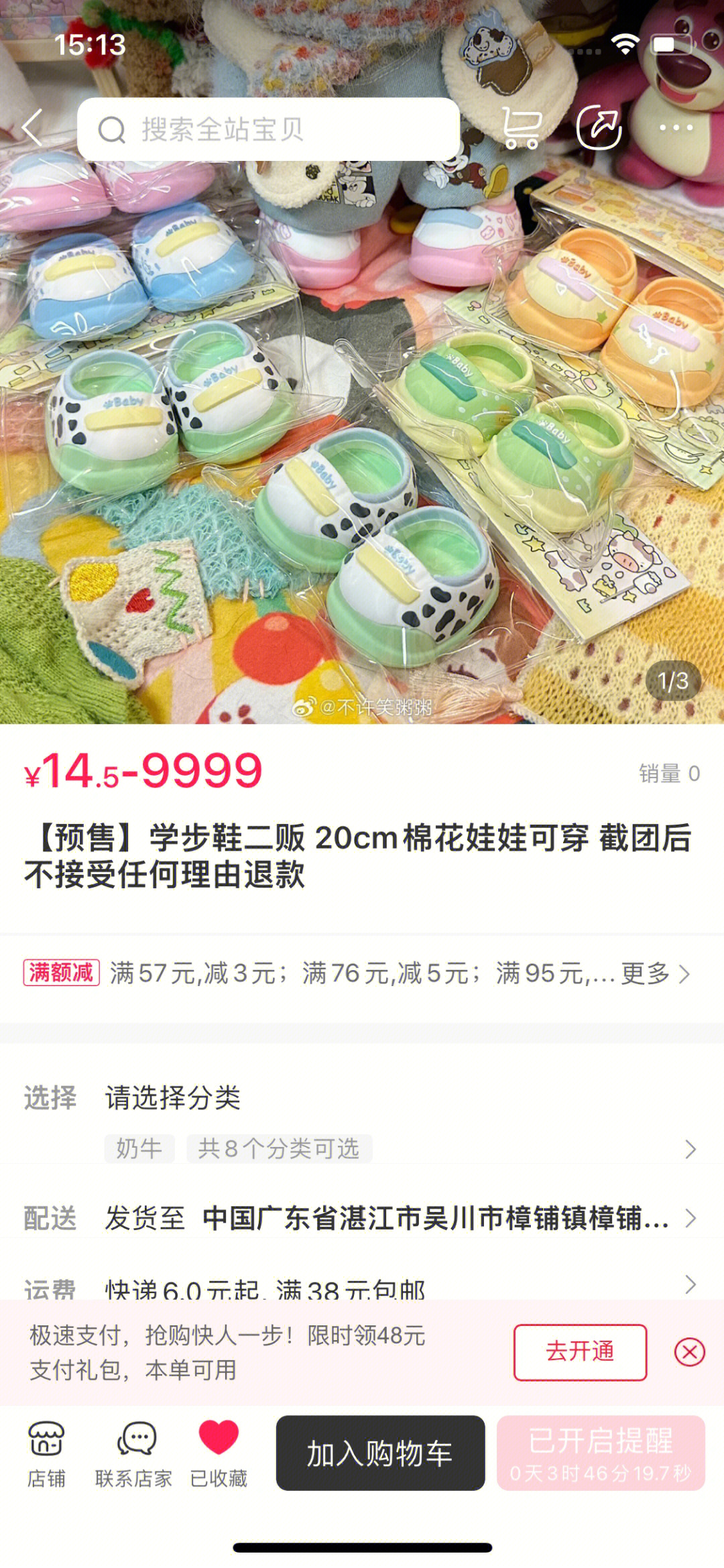Tap the 搜索全站宝贝 search box

click(268, 129)
